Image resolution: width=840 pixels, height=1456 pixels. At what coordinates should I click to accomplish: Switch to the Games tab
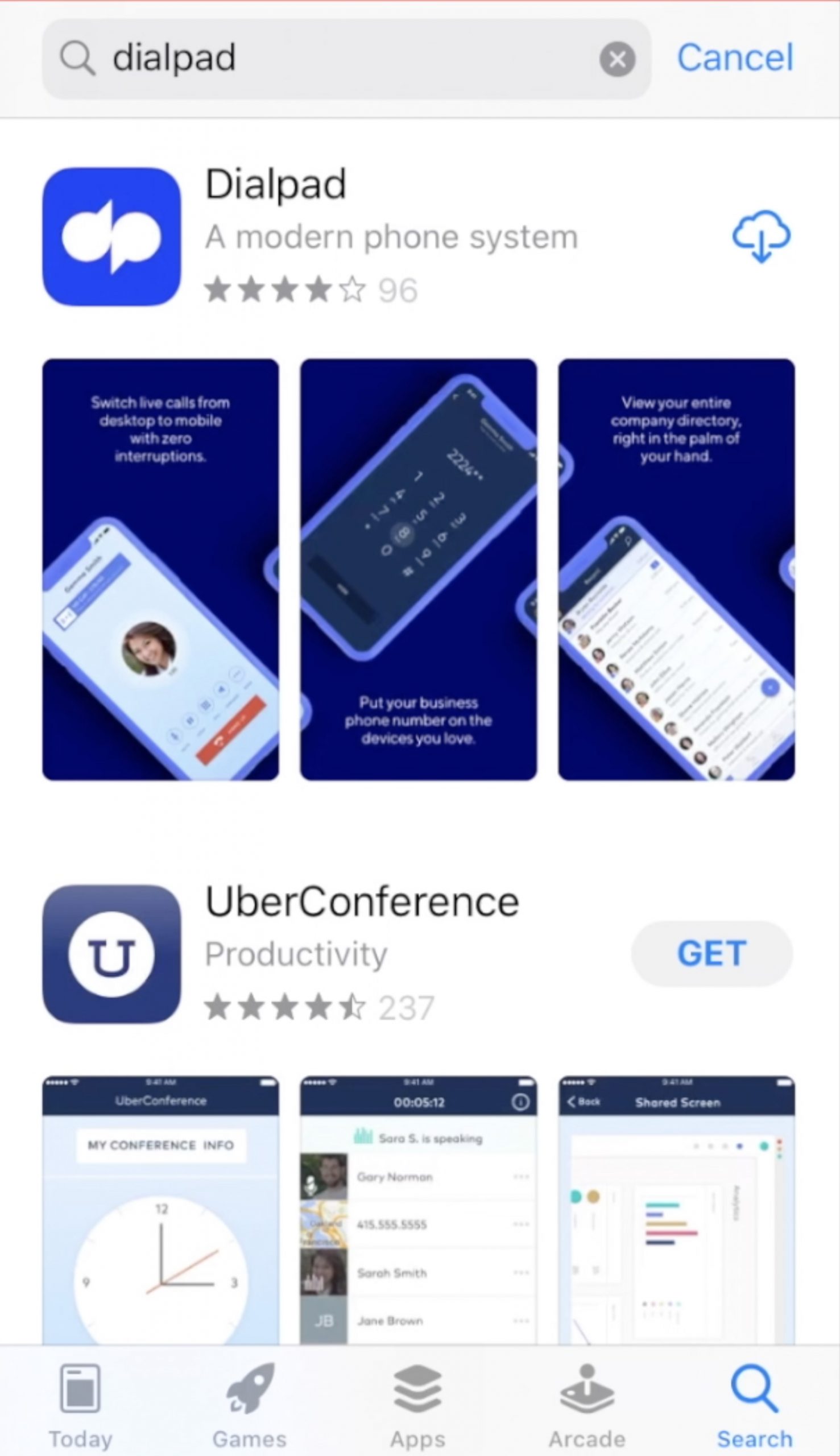[x=249, y=1407]
